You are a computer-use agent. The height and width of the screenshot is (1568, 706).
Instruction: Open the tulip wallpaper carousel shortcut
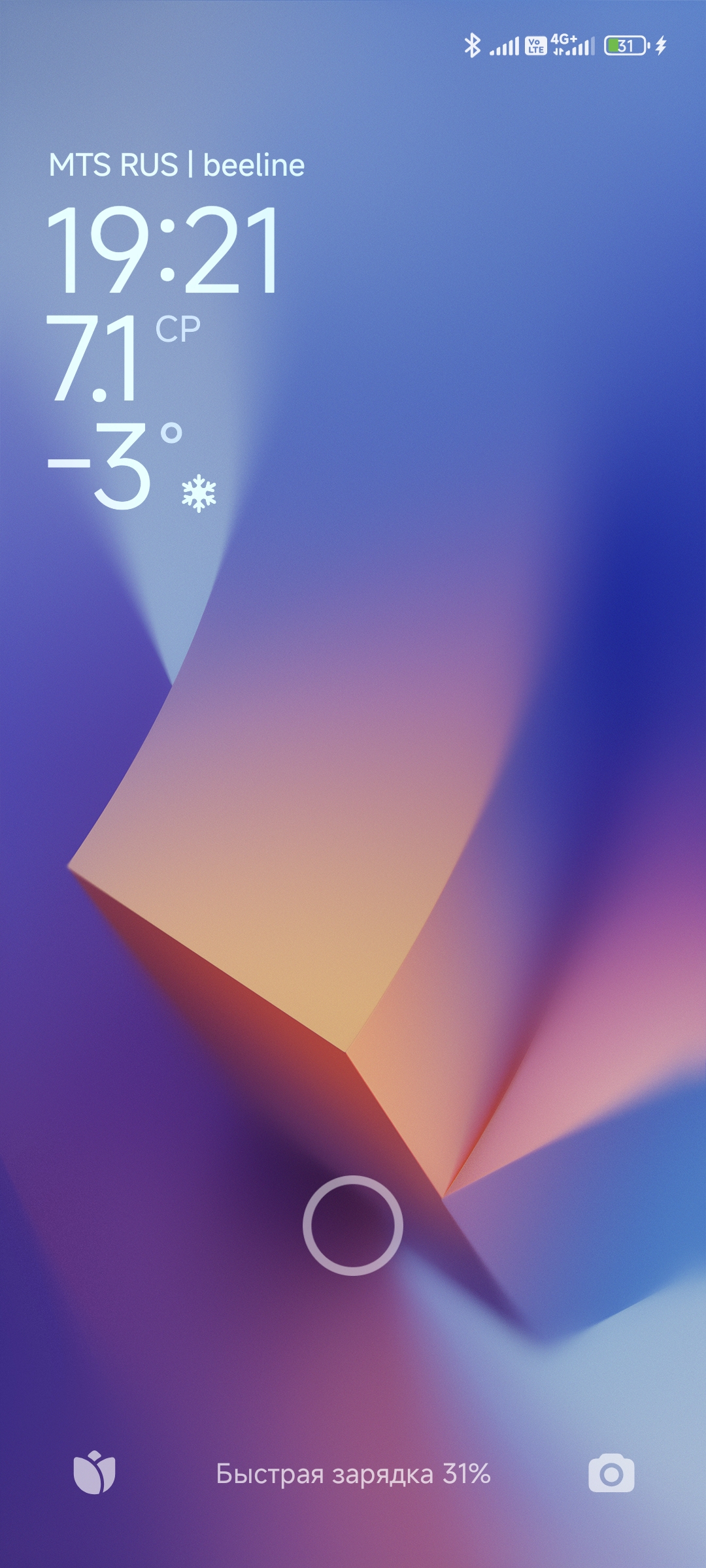(94, 1473)
